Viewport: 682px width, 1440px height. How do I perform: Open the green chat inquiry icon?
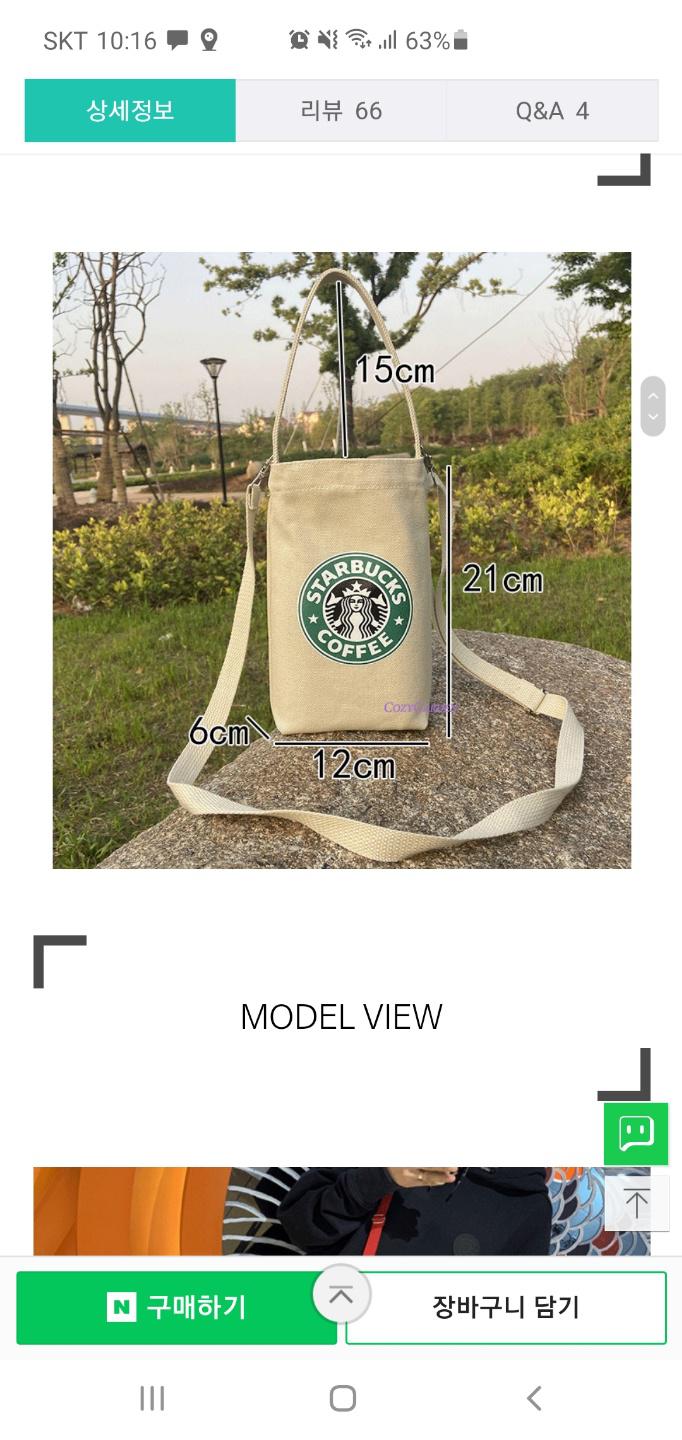pos(636,1134)
